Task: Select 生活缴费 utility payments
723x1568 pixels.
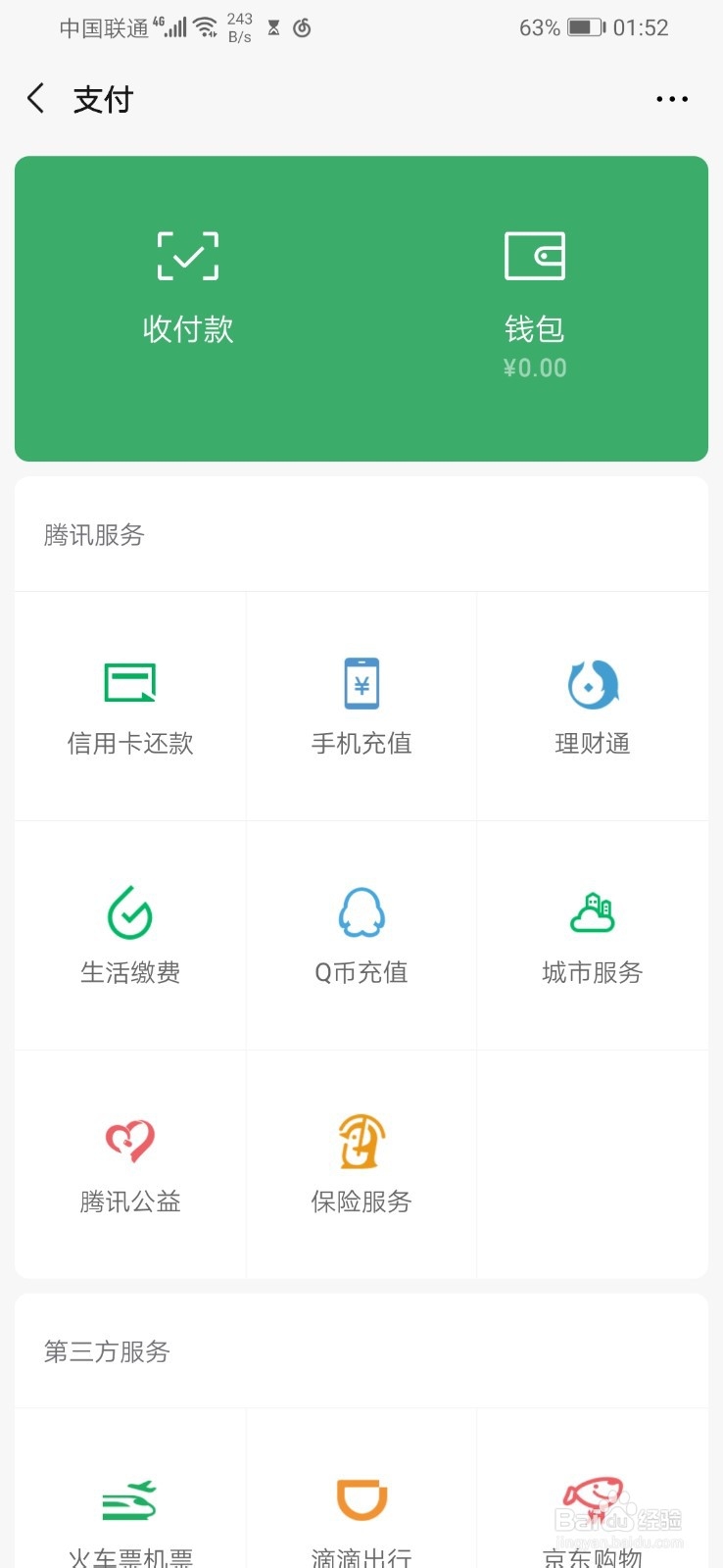Action: (129, 934)
